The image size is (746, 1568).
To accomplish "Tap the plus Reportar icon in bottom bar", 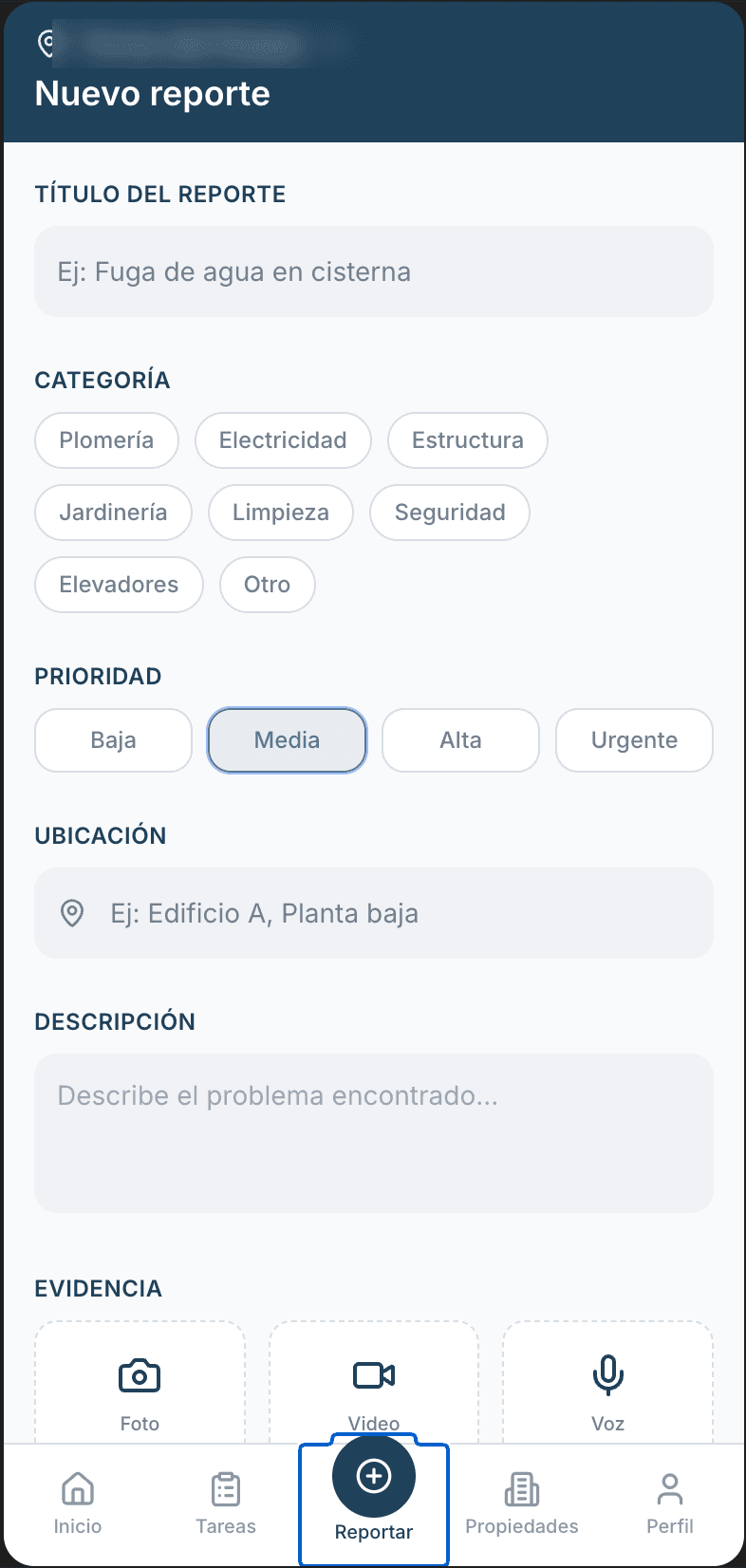I will (x=373, y=1476).
